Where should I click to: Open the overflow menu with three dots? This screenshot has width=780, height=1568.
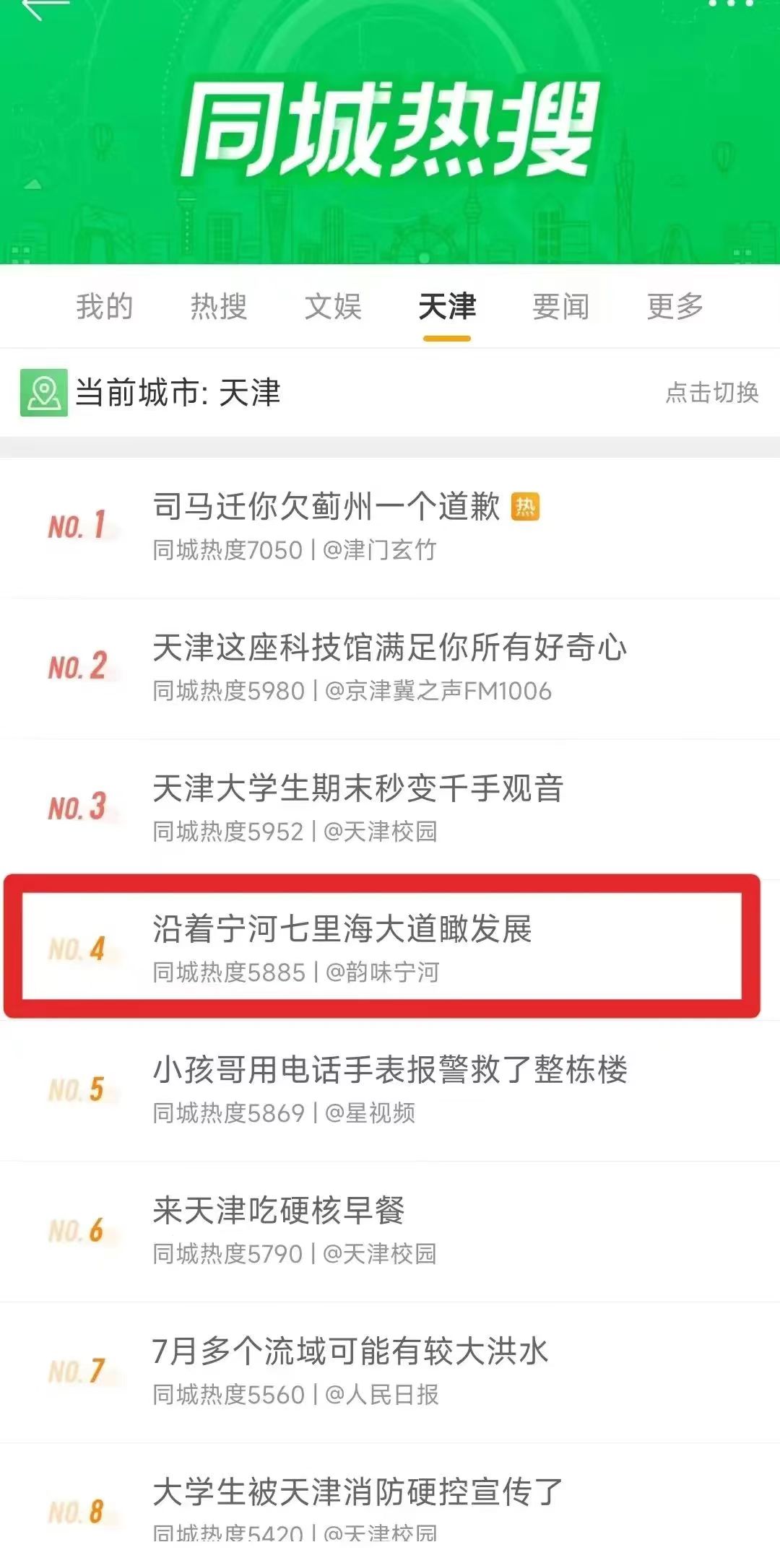point(731,4)
